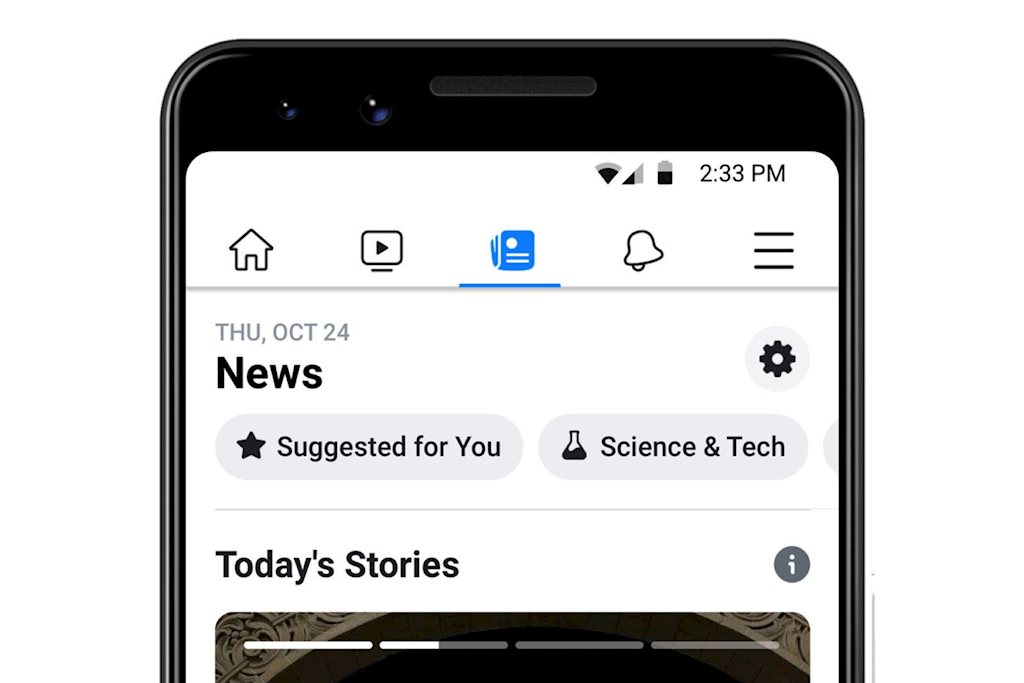Switch to the Watch video tab

pos(381,250)
